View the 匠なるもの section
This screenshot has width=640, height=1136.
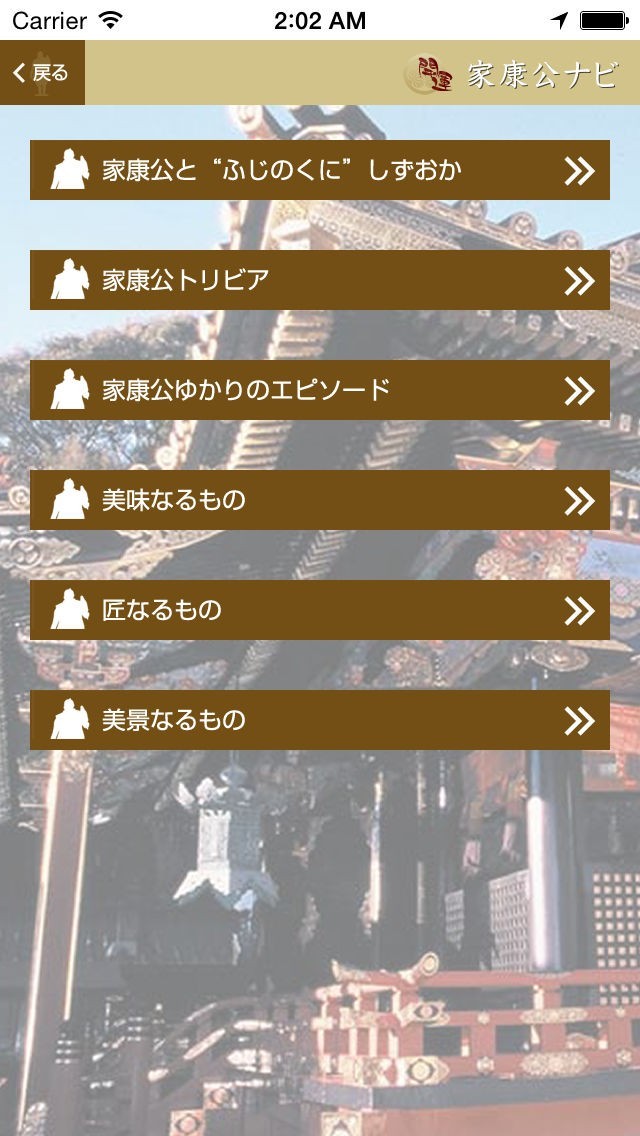tap(320, 610)
